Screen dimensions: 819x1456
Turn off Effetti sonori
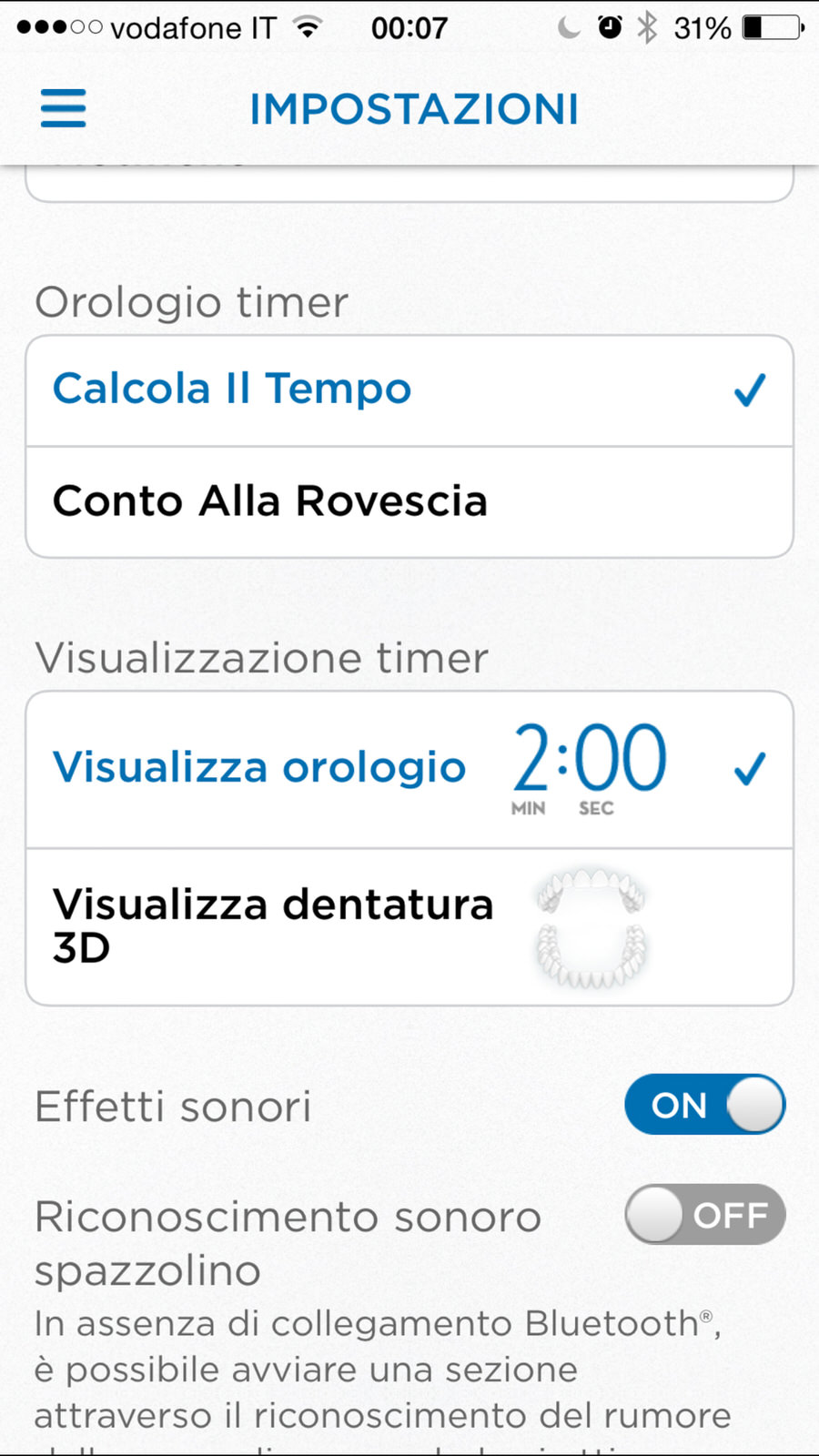point(704,1105)
